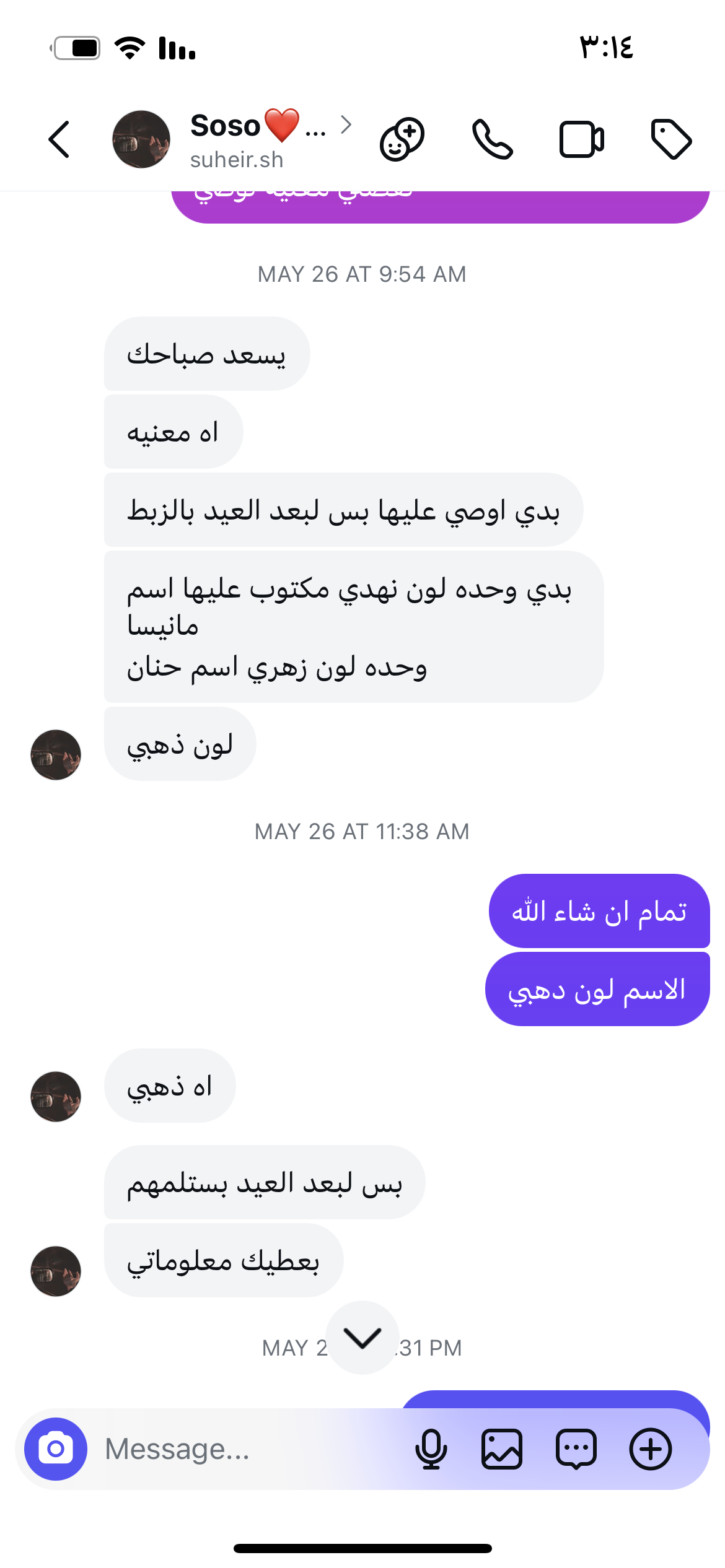The height and width of the screenshot is (1568, 725).
Task: Tap Soso's avatar beside بعطيك معلوماتي message
Action: pos(56,1271)
